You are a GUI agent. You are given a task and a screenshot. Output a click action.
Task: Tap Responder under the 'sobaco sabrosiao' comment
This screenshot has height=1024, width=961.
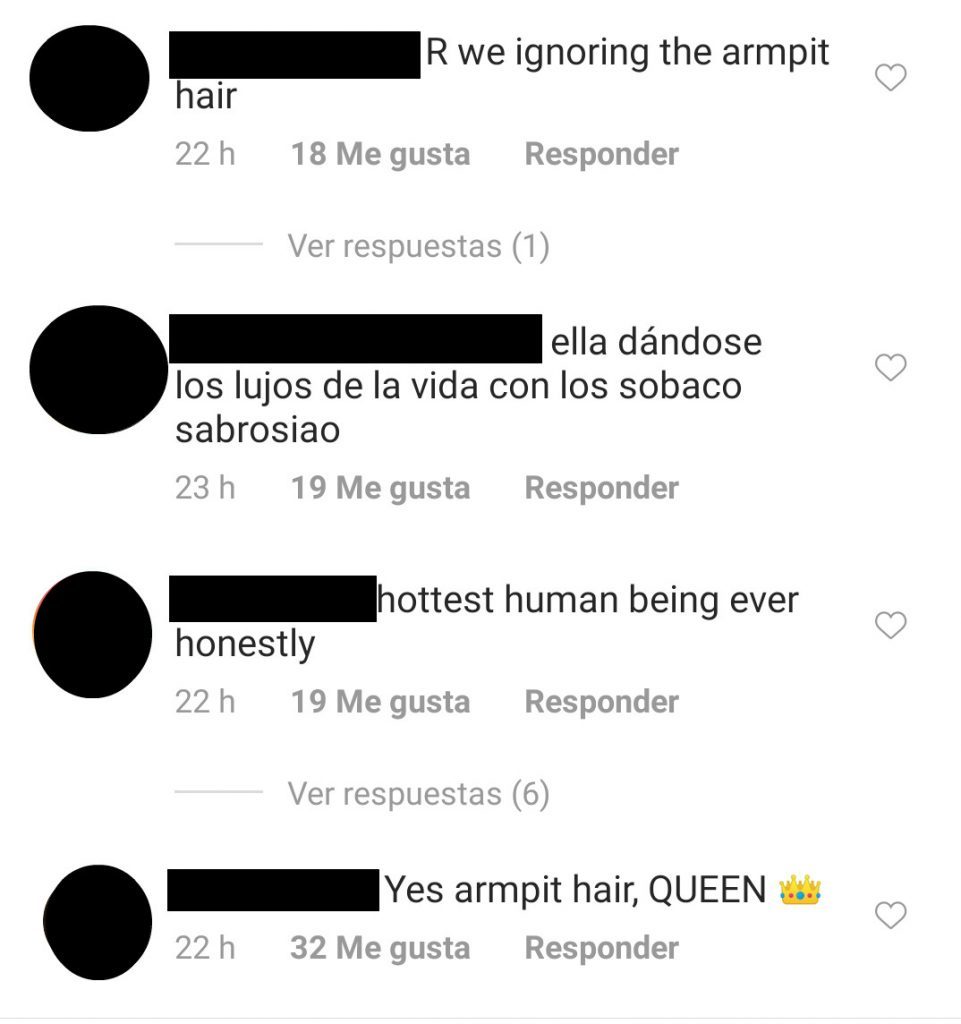click(x=601, y=488)
